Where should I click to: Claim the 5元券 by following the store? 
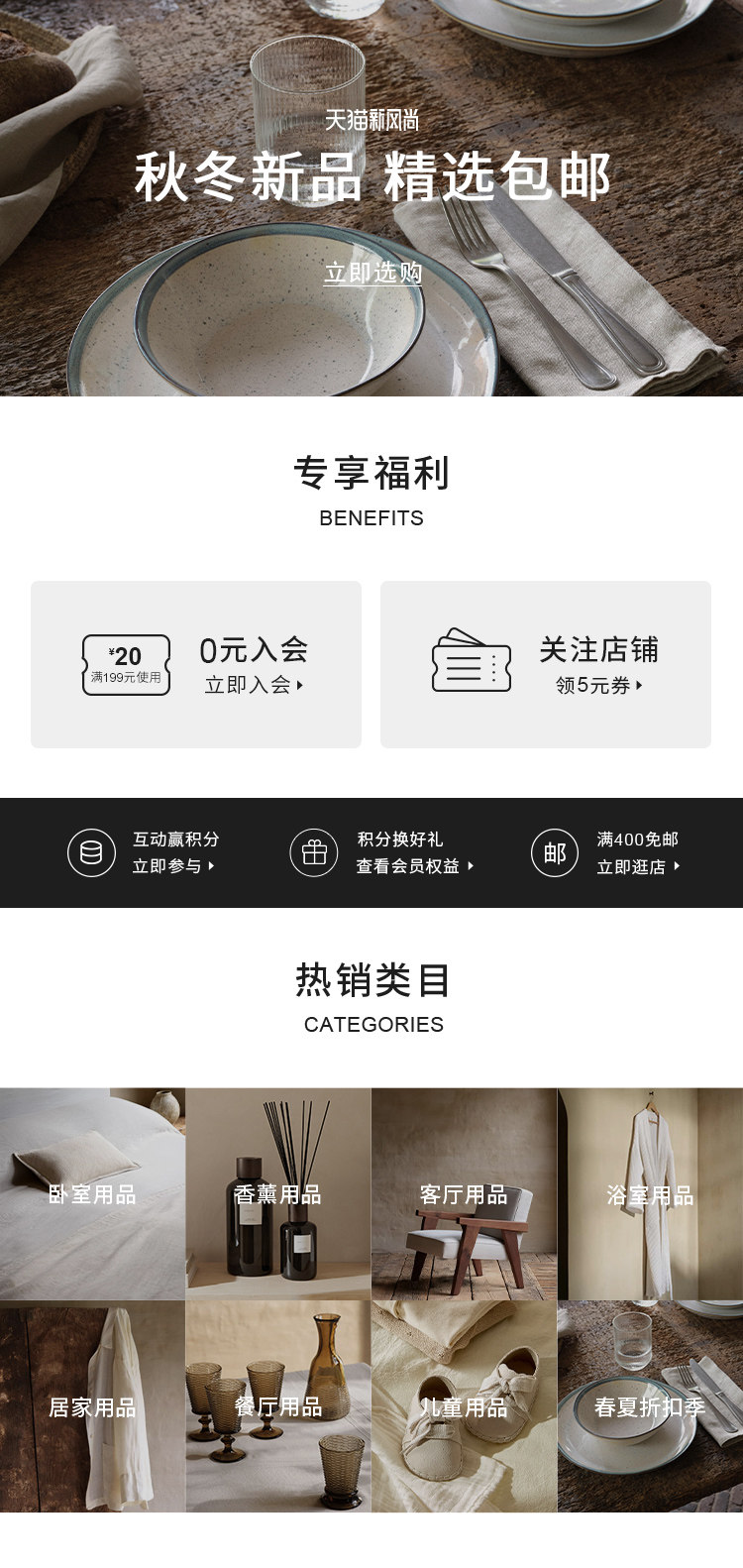[546, 664]
